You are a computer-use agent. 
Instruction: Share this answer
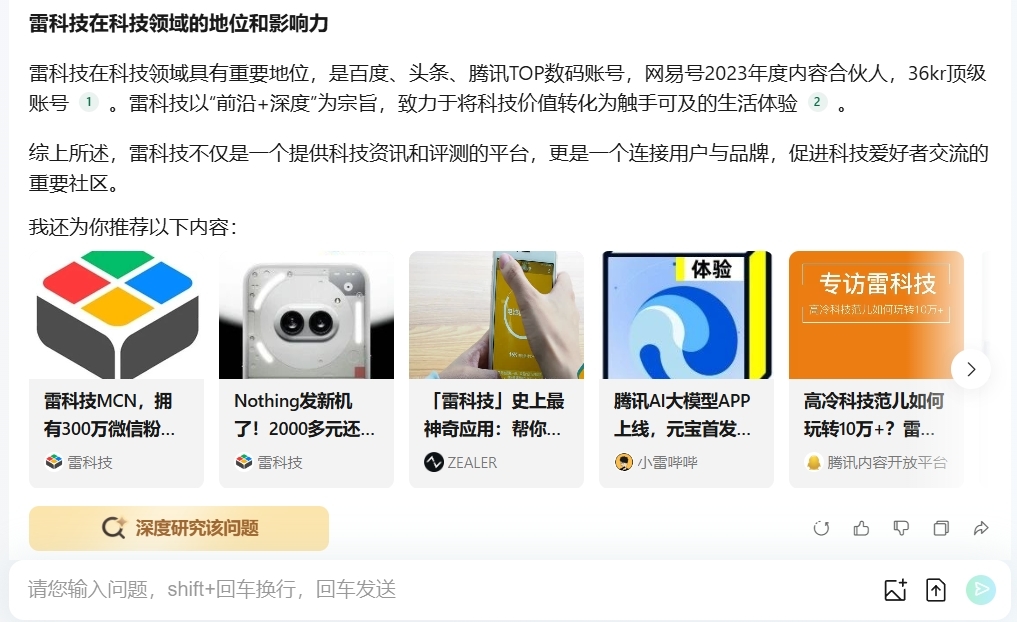pos(981,528)
